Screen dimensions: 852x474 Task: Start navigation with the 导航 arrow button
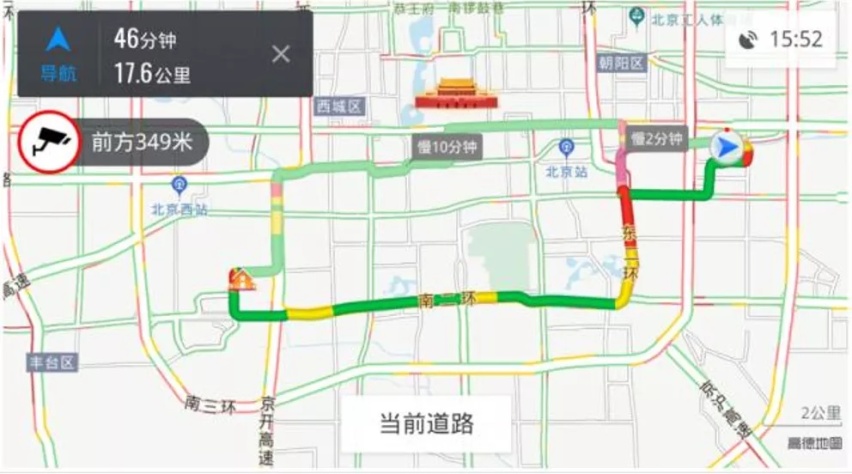click(58, 52)
